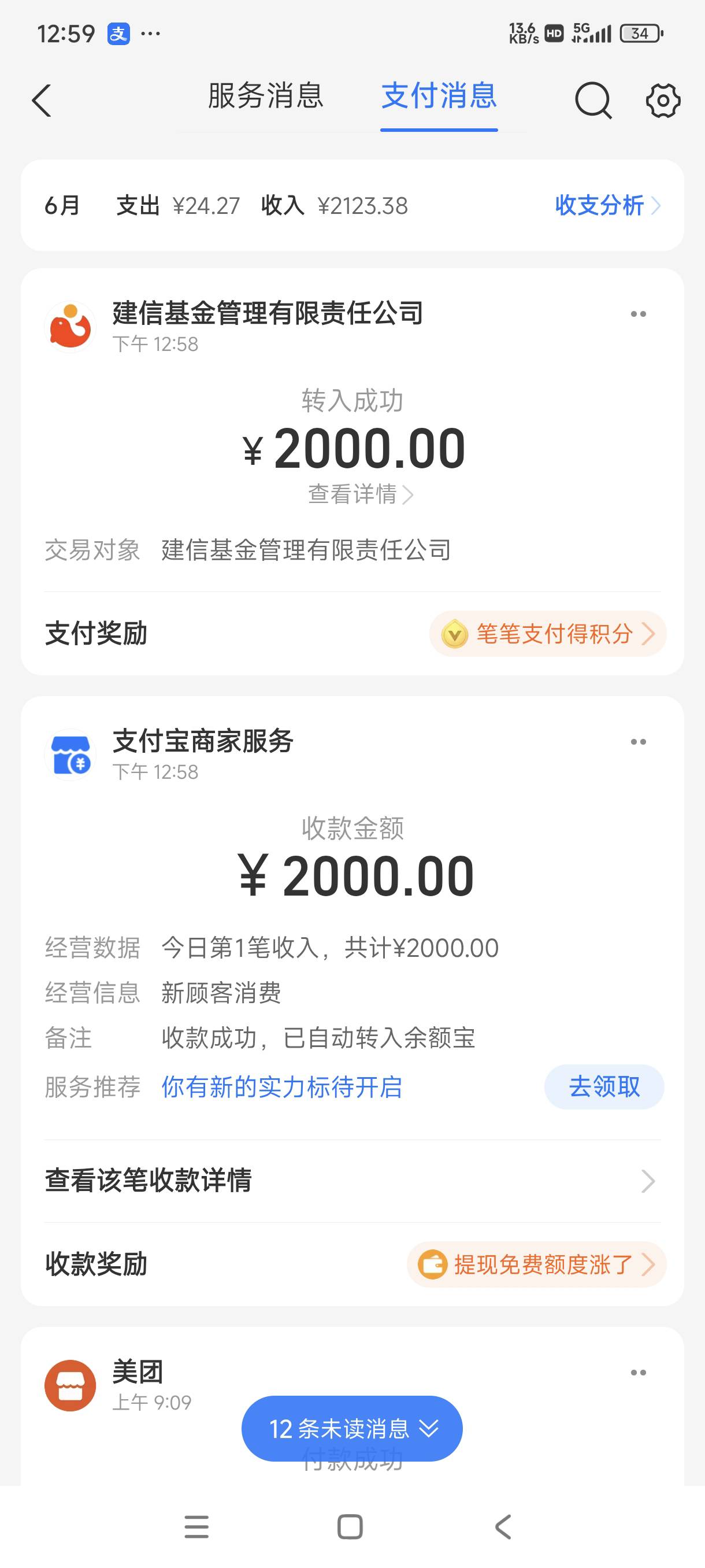Viewport: 705px width, 1568px height.
Task: Go to the system home screen
Action: 350,1526
